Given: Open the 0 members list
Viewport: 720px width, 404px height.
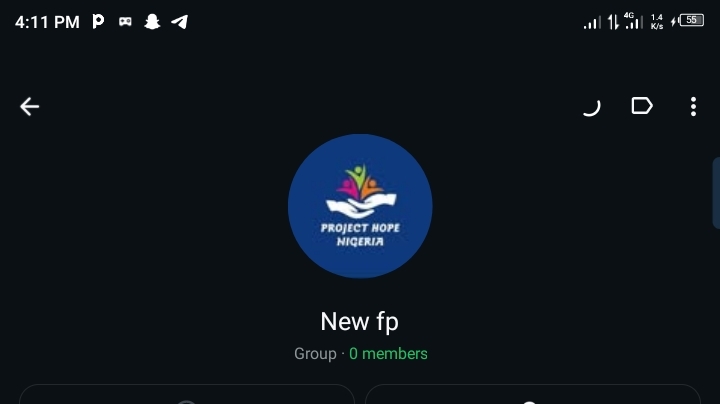Looking at the screenshot, I should 388,354.
